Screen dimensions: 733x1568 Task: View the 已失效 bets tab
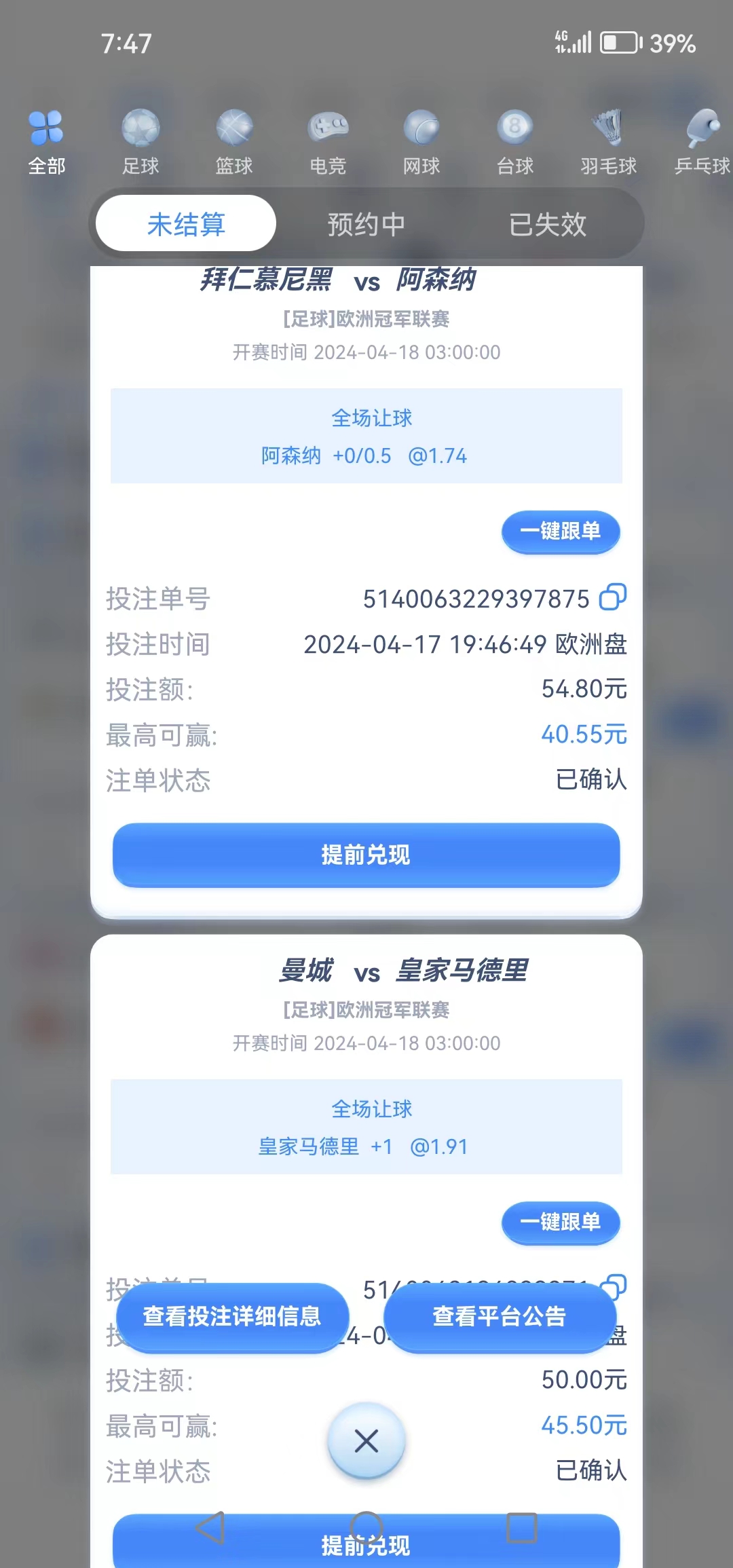(548, 223)
